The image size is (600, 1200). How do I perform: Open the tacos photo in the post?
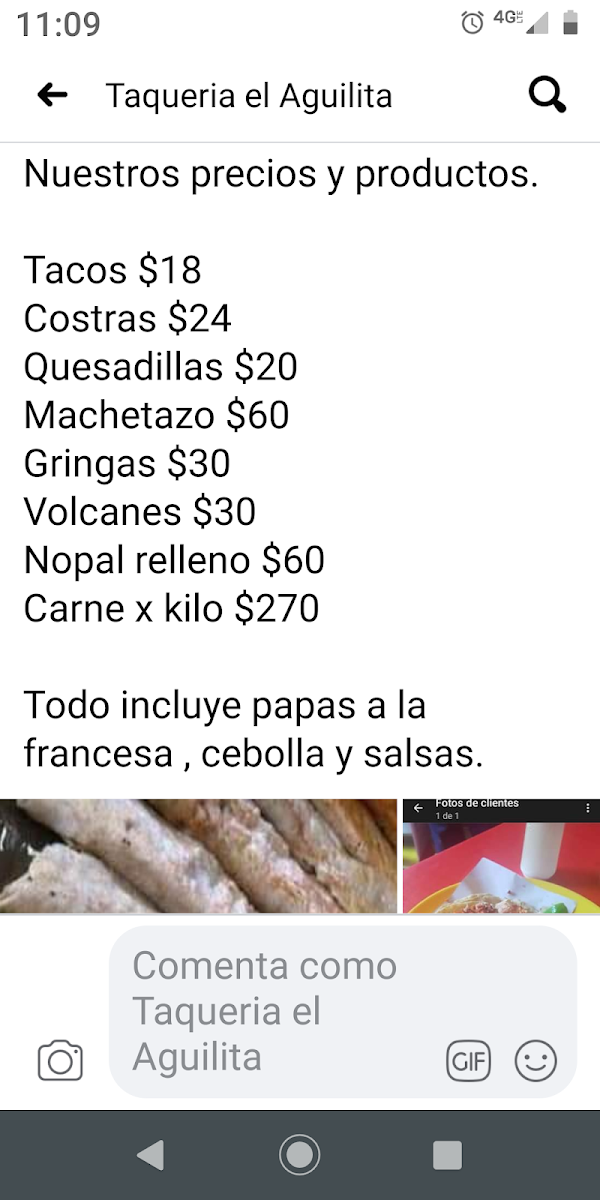[198, 856]
